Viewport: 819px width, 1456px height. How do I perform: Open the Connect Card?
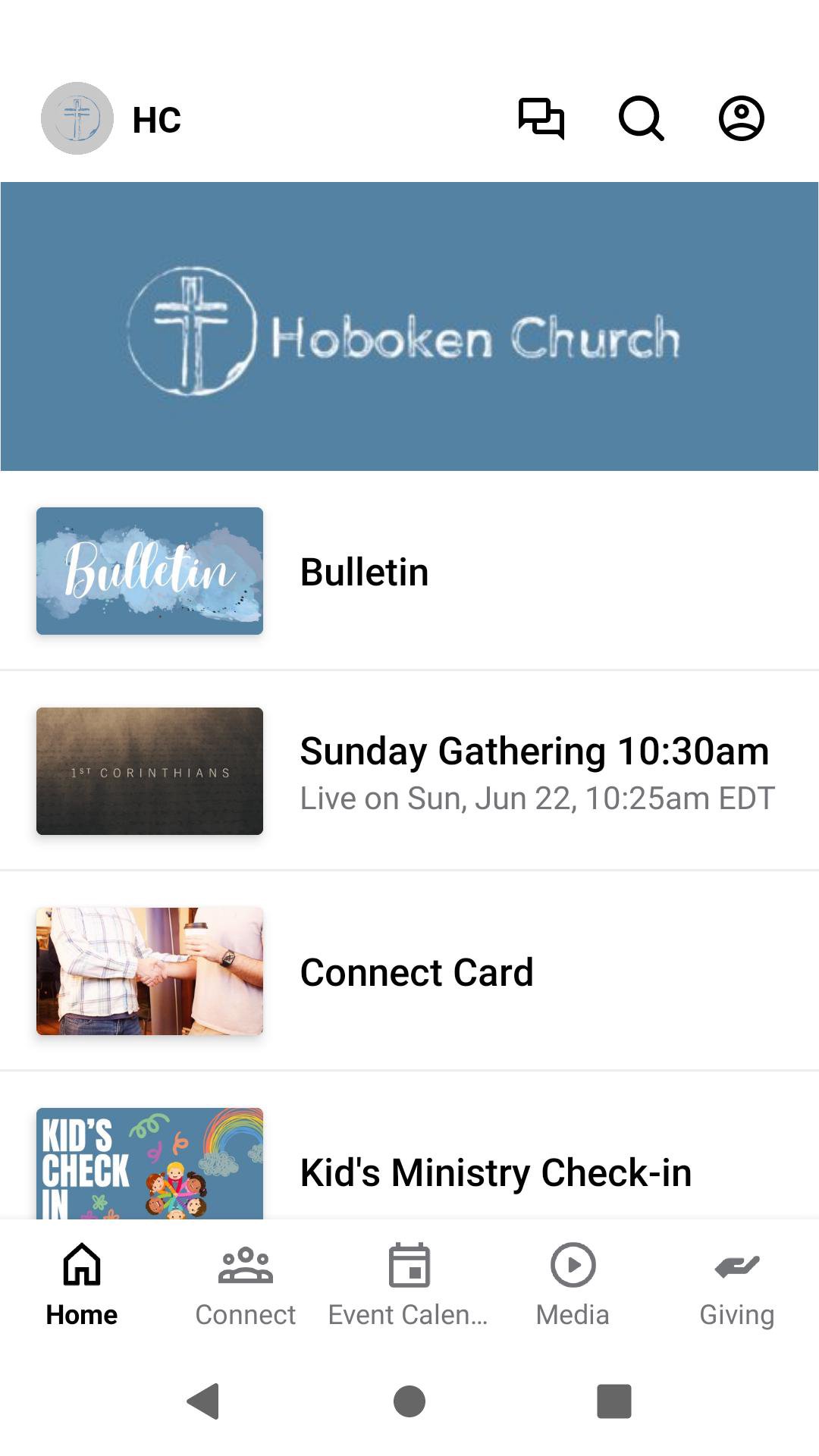click(x=409, y=971)
